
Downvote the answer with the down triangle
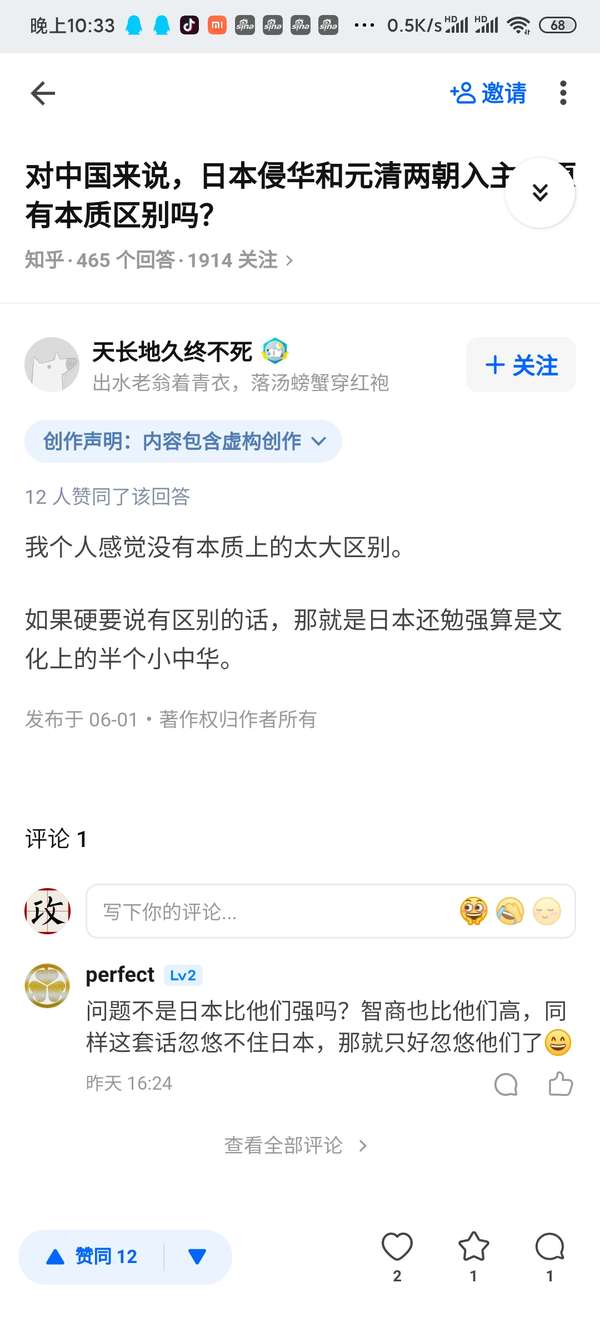[197, 1257]
